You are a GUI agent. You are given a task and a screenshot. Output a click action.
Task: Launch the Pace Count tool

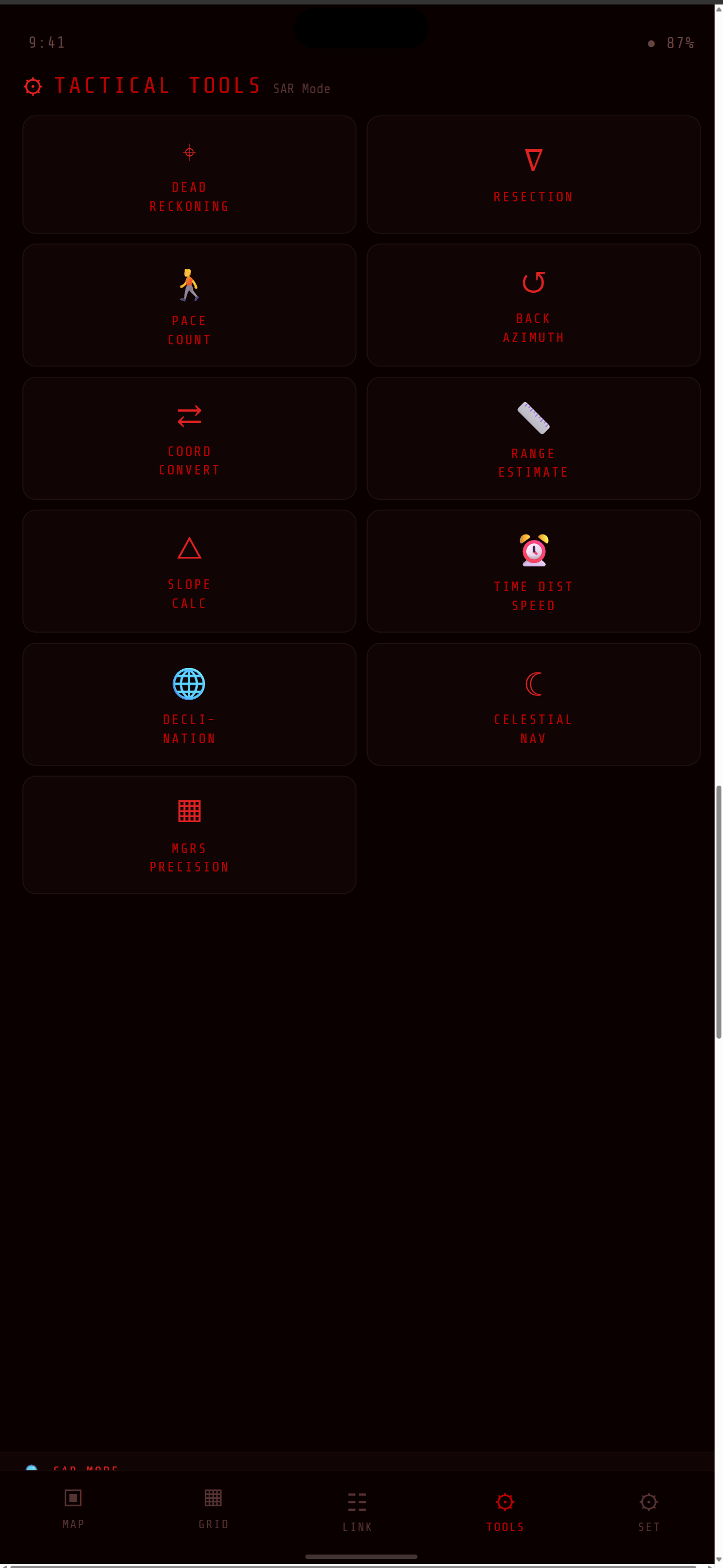(189, 305)
